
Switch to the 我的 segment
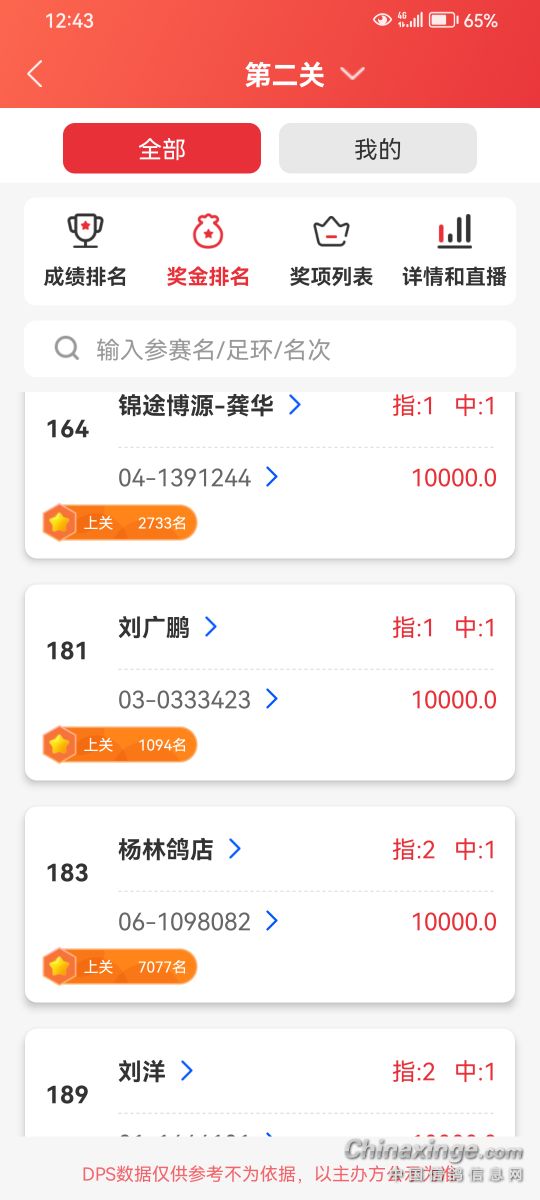click(x=378, y=149)
